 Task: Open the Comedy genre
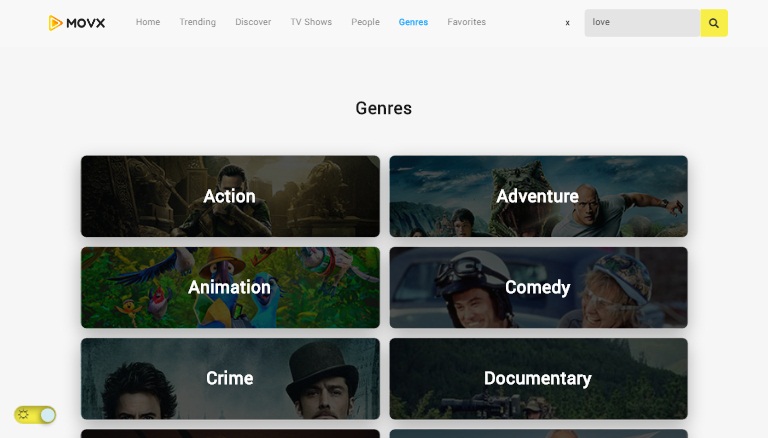click(538, 287)
